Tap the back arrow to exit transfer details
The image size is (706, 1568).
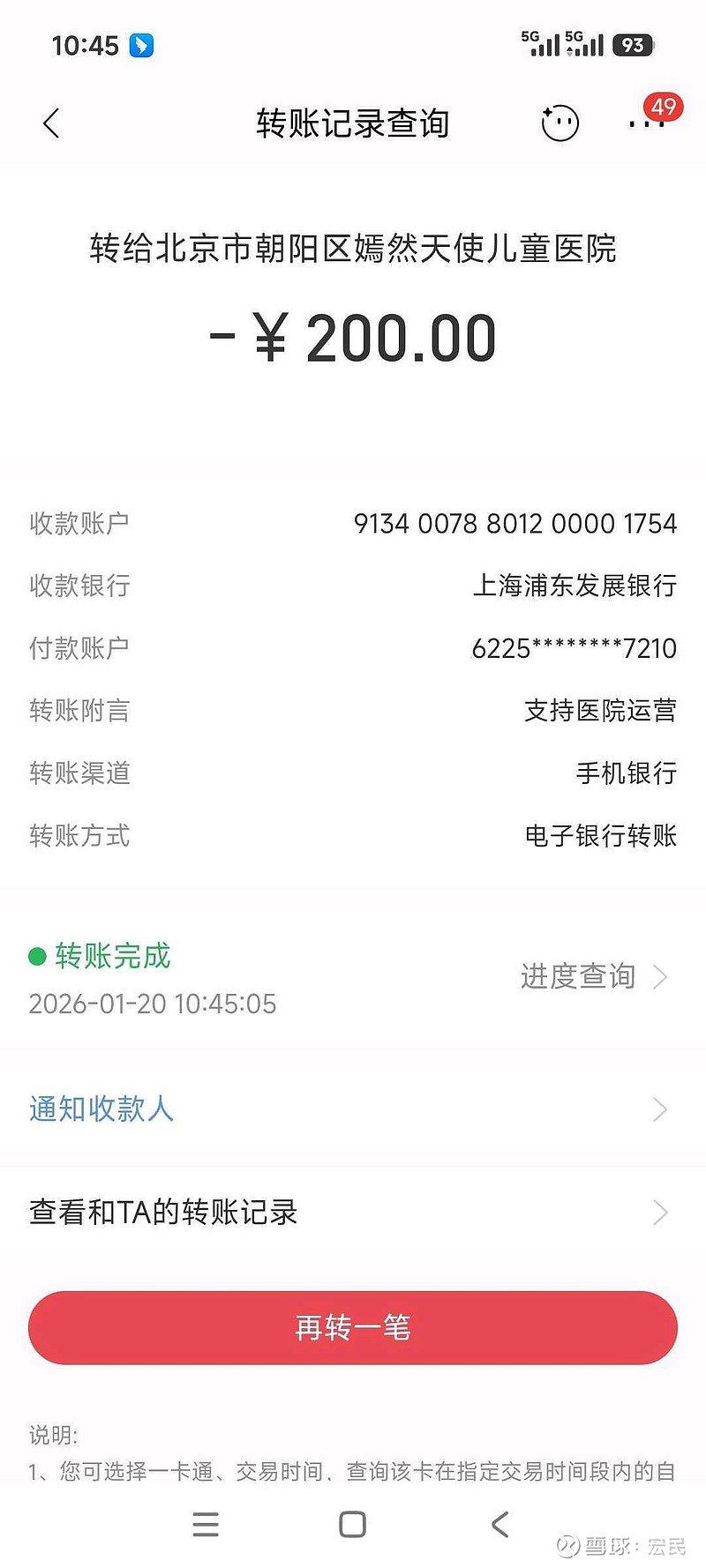(50, 123)
